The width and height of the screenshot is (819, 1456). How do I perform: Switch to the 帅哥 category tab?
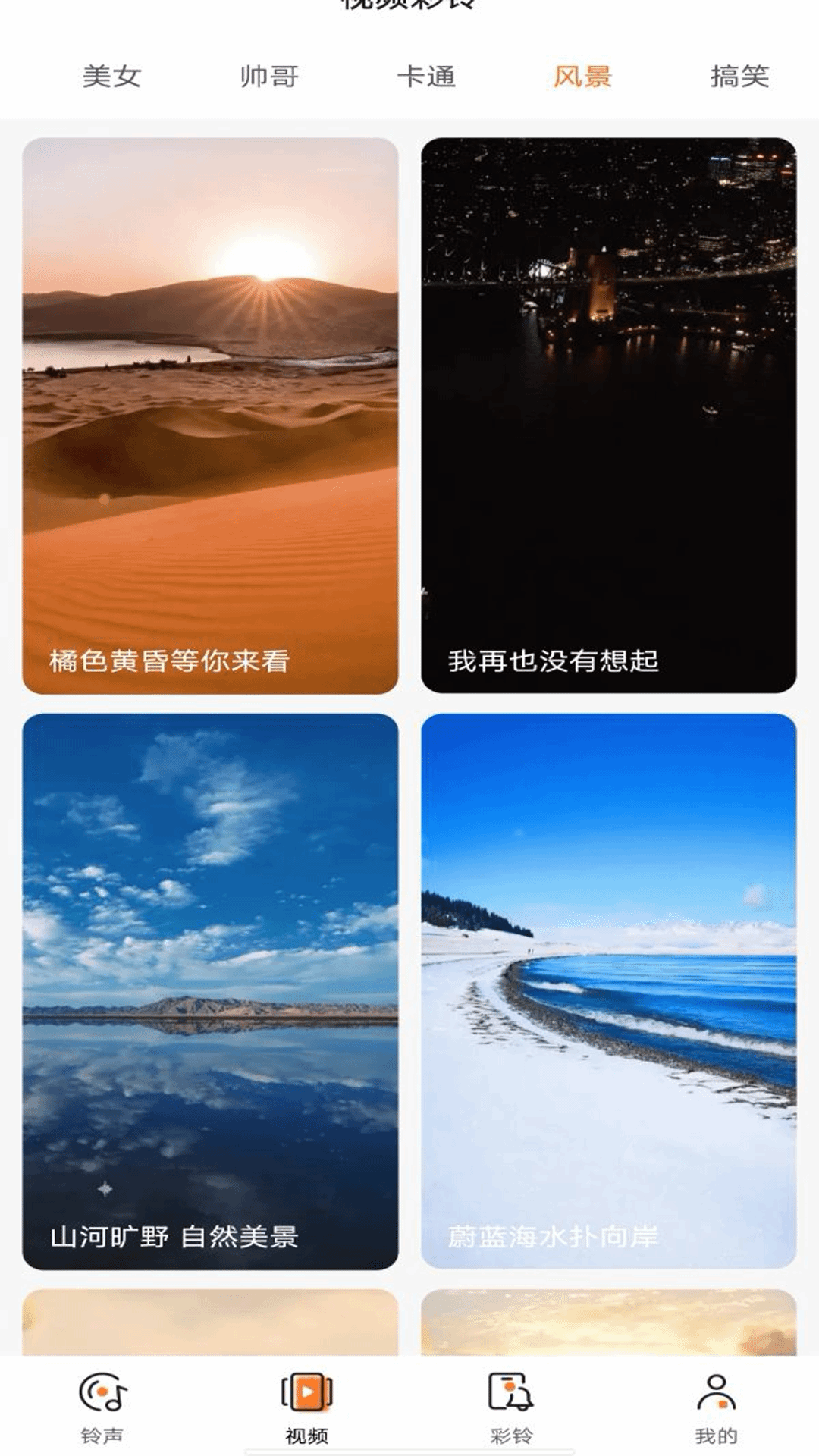coord(268,77)
